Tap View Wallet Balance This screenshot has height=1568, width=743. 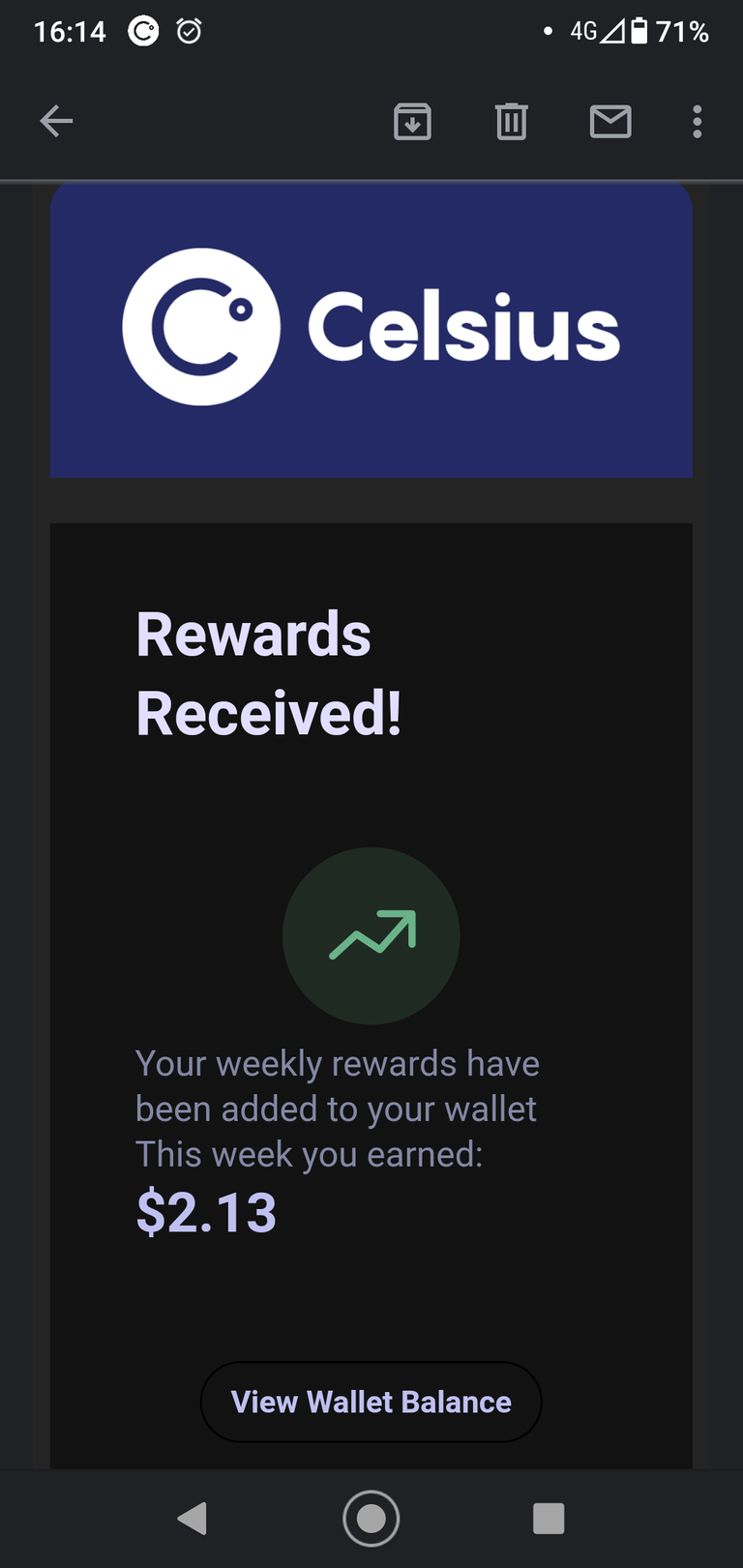coord(371,1402)
